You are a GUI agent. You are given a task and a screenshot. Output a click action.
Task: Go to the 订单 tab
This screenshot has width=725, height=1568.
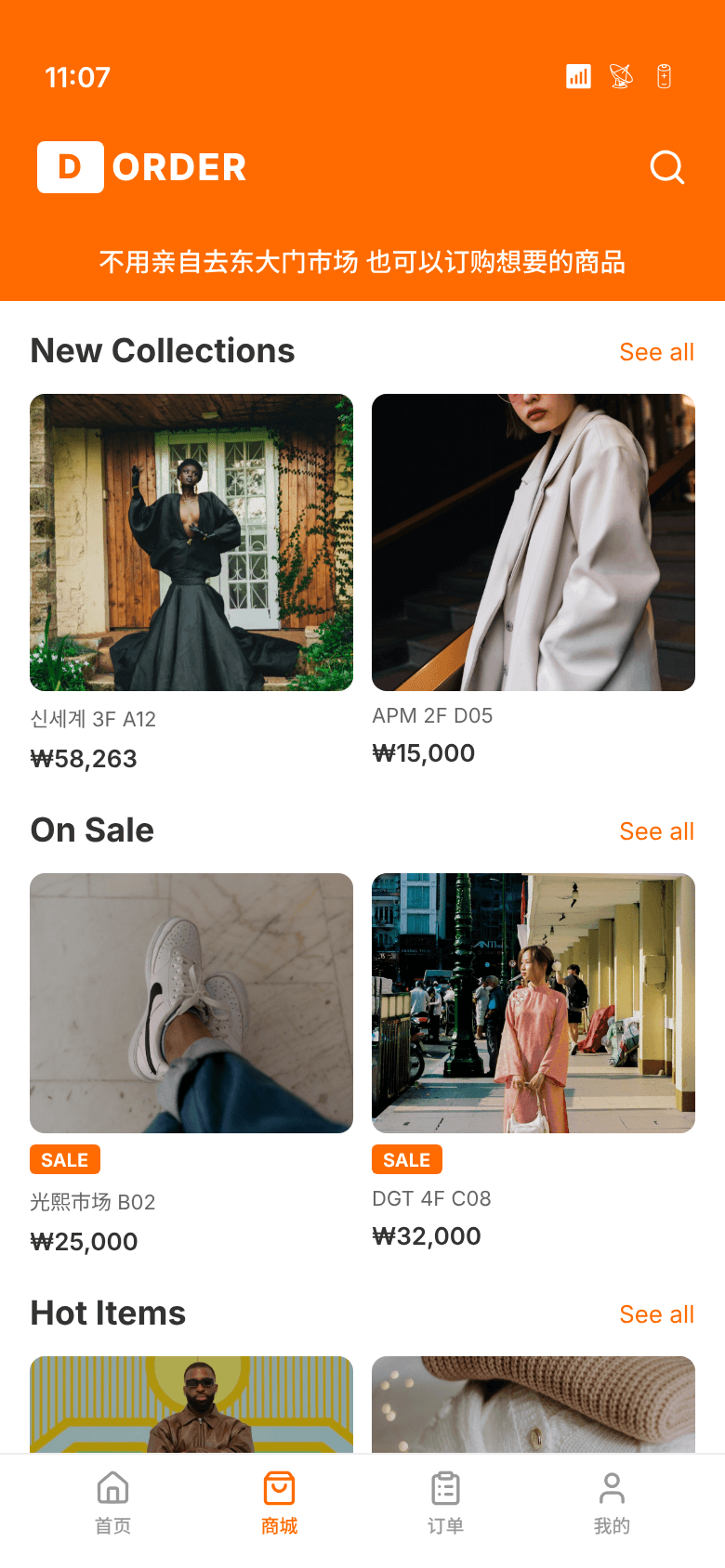coord(445,1503)
